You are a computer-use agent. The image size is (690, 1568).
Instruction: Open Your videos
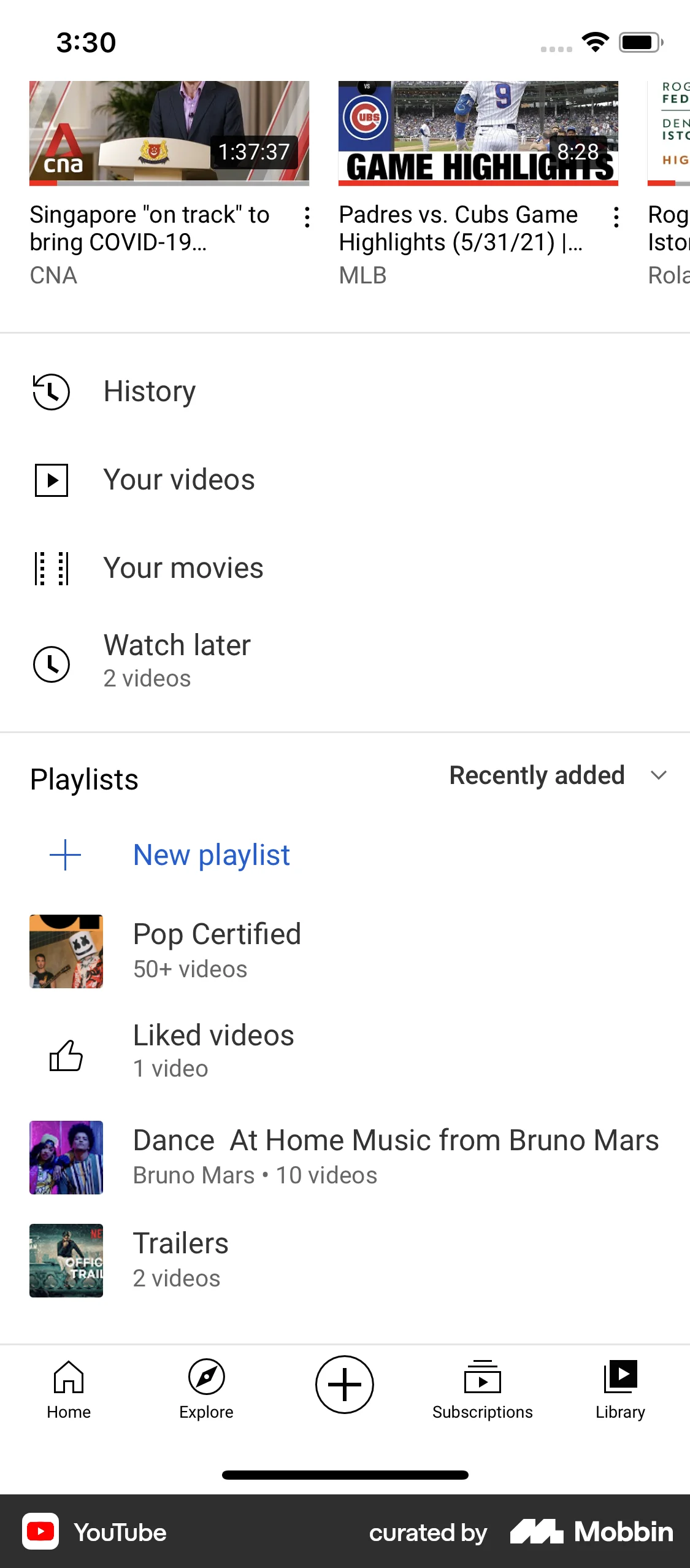tap(179, 480)
